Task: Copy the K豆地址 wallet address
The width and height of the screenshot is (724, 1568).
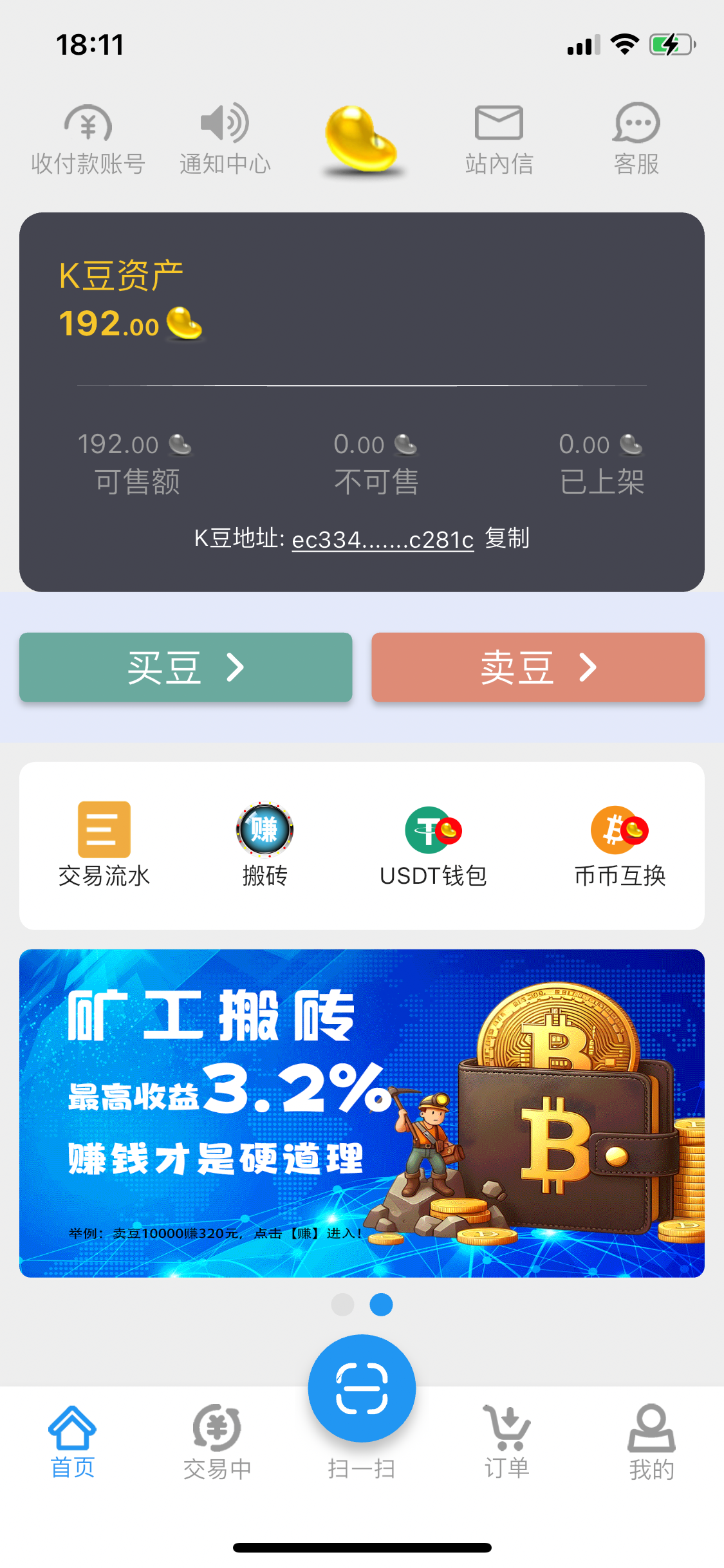Action: [508, 539]
